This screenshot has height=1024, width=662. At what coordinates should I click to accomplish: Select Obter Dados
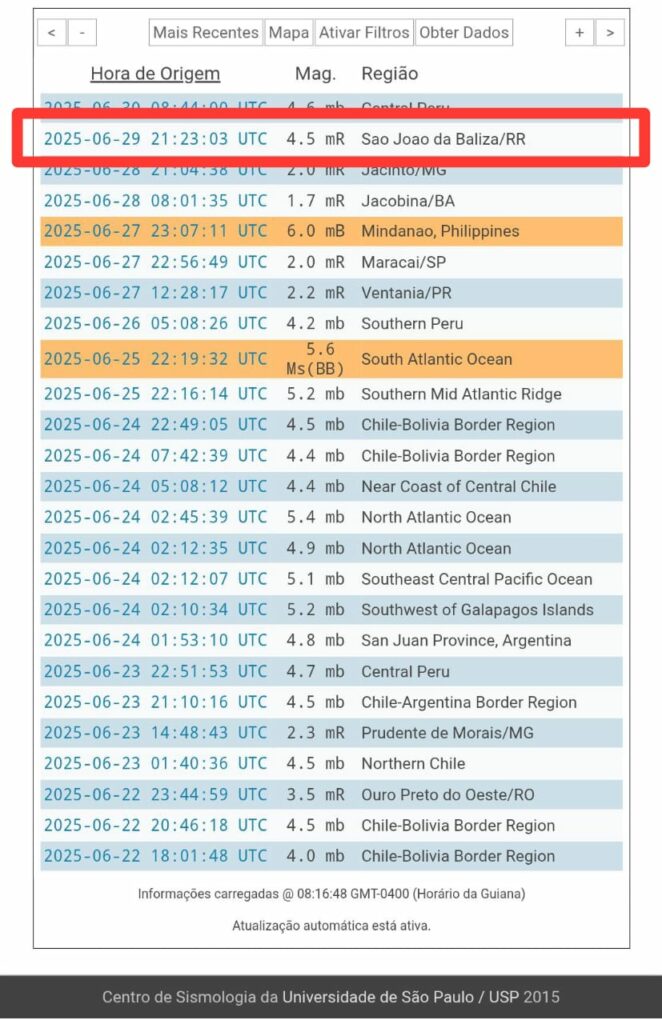(x=464, y=32)
